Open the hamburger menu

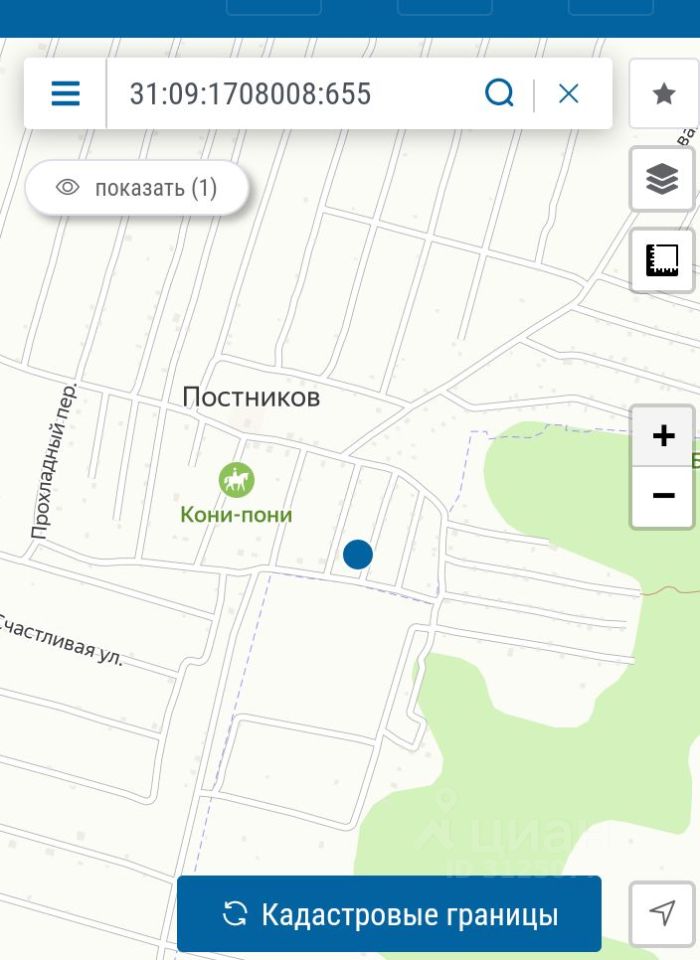coord(65,94)
